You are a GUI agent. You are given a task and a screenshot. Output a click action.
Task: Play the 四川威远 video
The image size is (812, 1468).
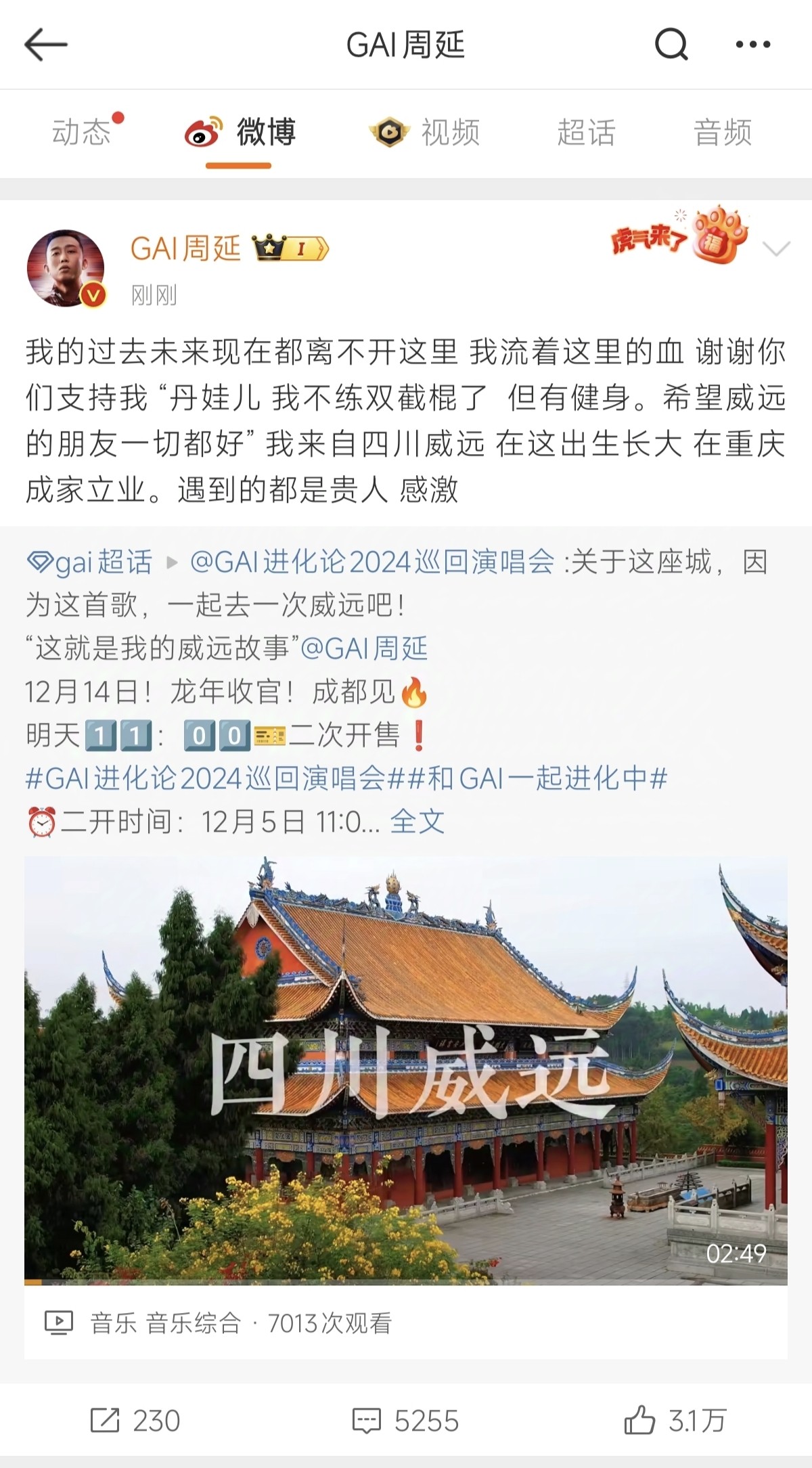[x=406, y=1071]
